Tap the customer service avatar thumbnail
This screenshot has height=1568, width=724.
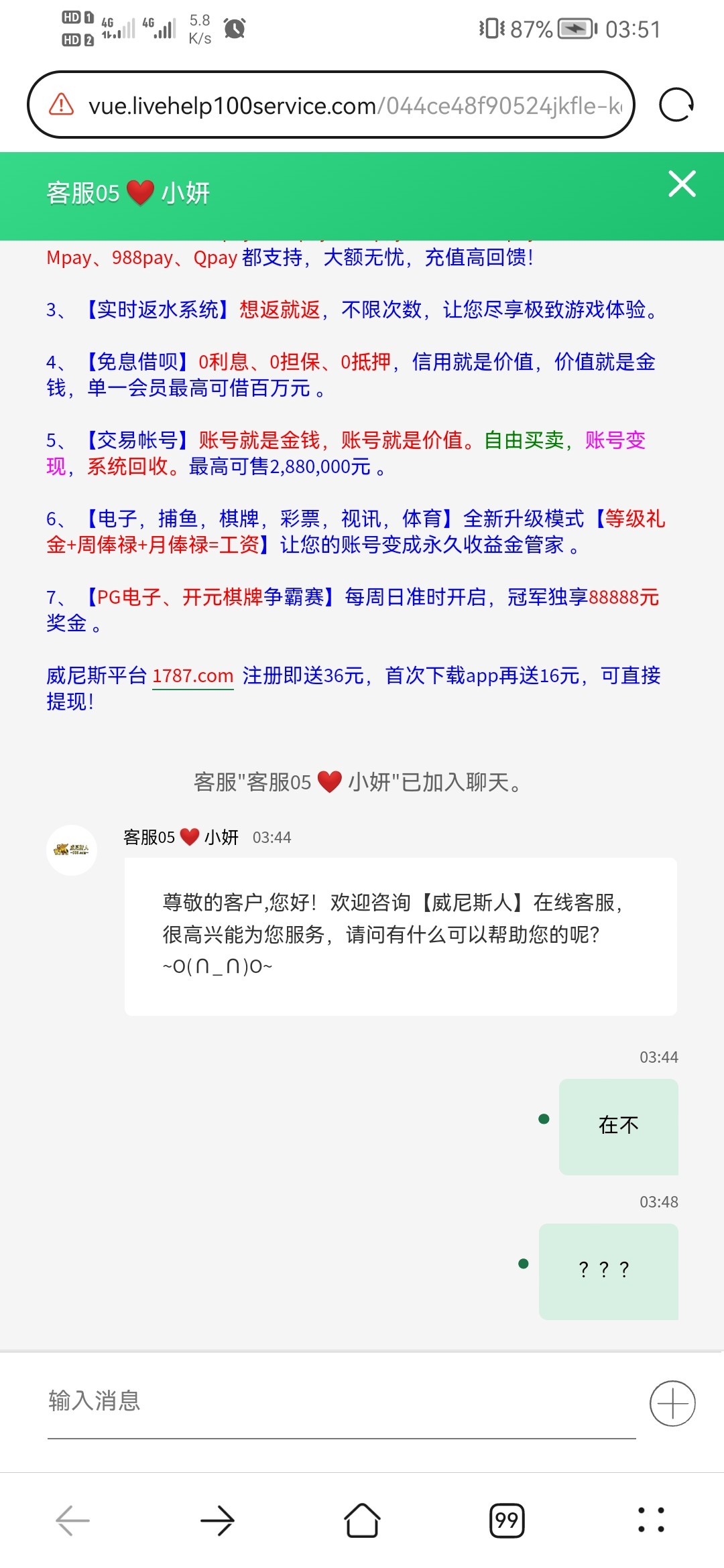click(72, 850)
